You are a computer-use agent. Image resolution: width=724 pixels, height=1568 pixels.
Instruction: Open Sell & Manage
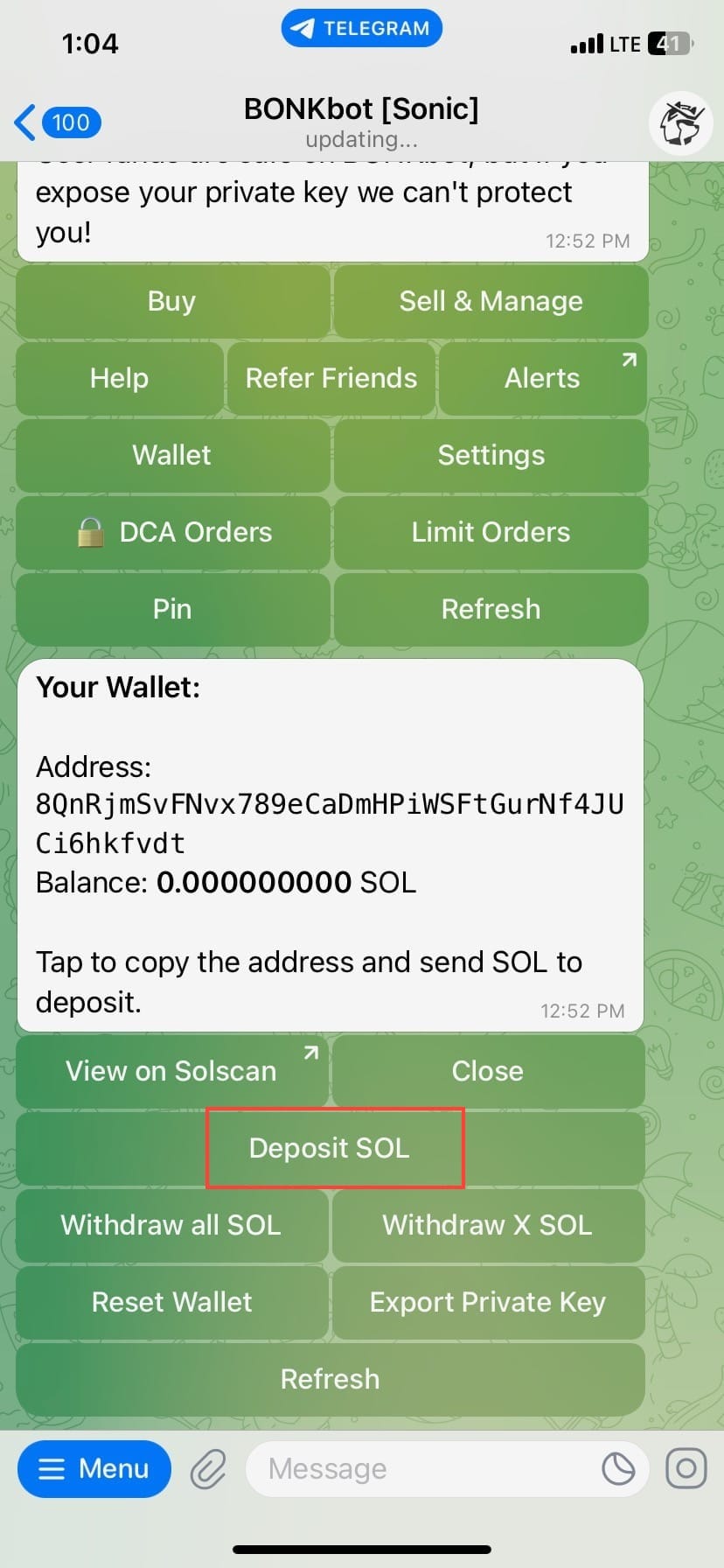click(491, 301)
